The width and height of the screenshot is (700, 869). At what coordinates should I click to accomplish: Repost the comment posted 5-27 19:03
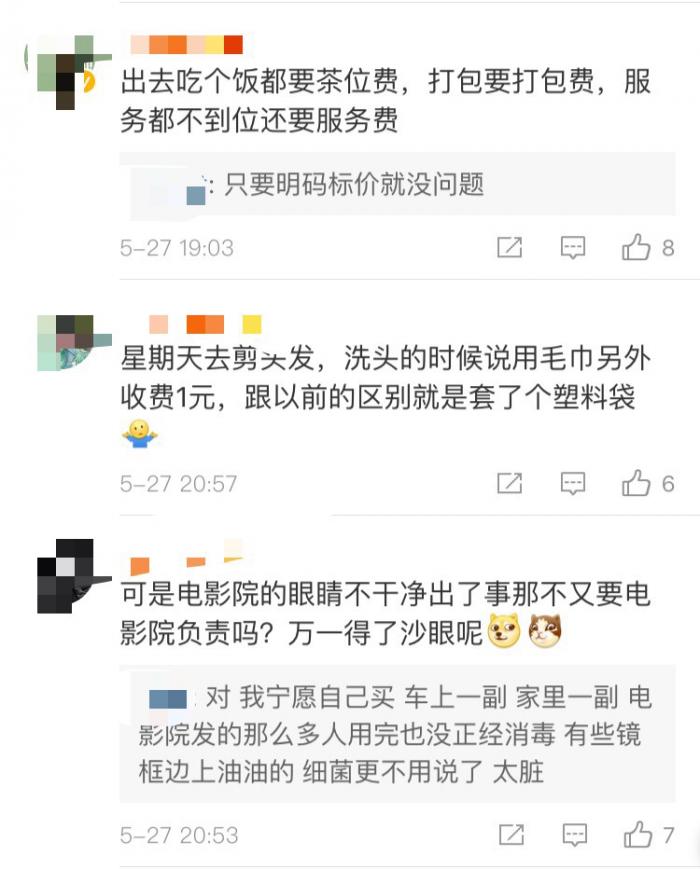[x=509, y=248]
